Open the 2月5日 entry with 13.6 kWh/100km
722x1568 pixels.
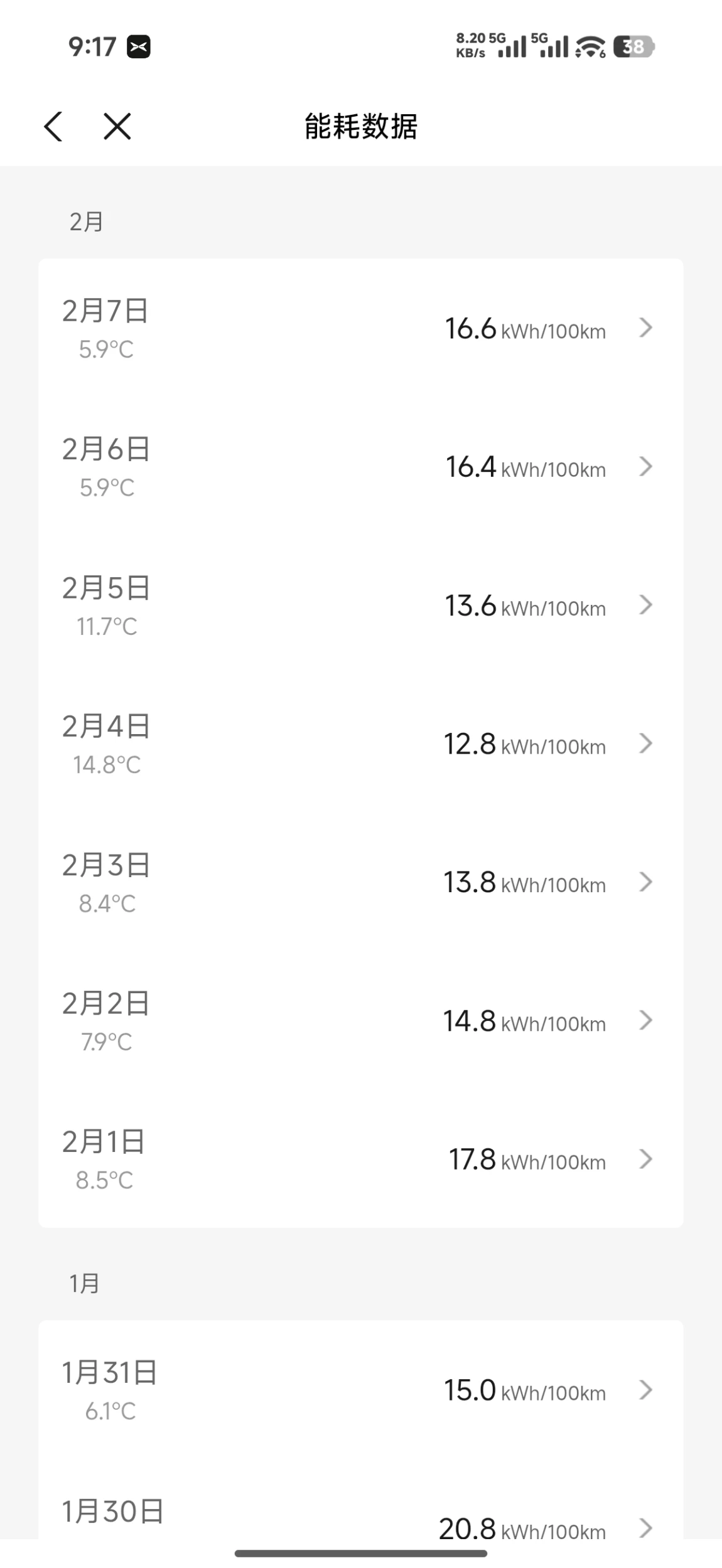pos(360,605)
